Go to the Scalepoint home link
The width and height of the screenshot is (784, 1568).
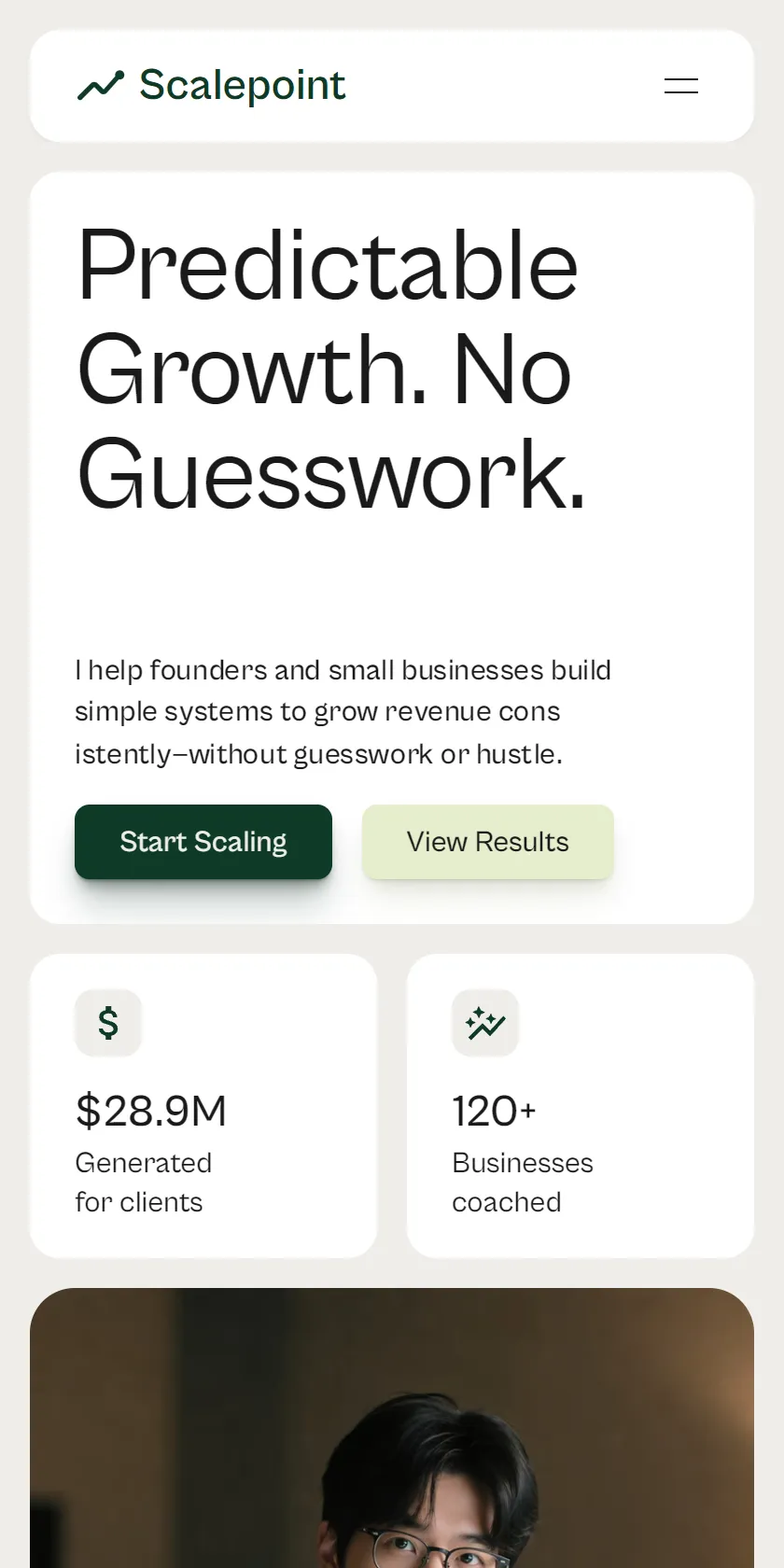[211, 85]
